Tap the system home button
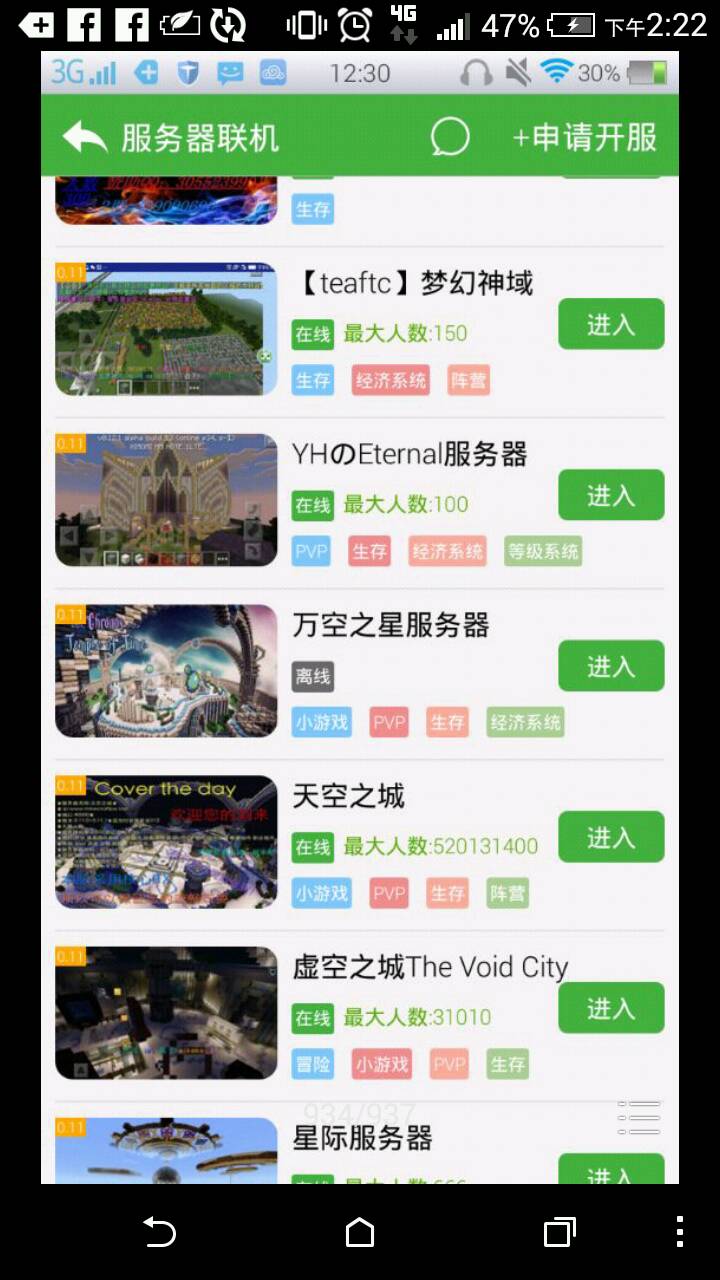The image size is (720, 1280). click(x=360, y=1232)
